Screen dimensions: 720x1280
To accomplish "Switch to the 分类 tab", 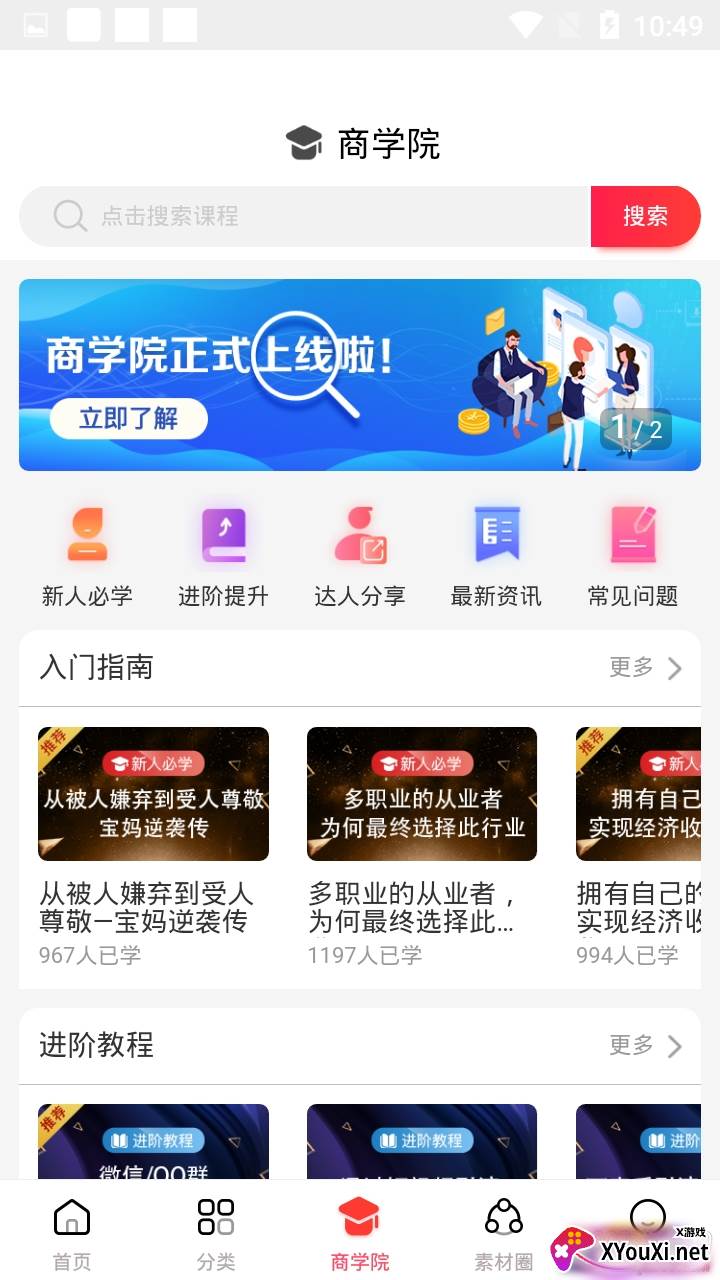I will click(216, 1234).
